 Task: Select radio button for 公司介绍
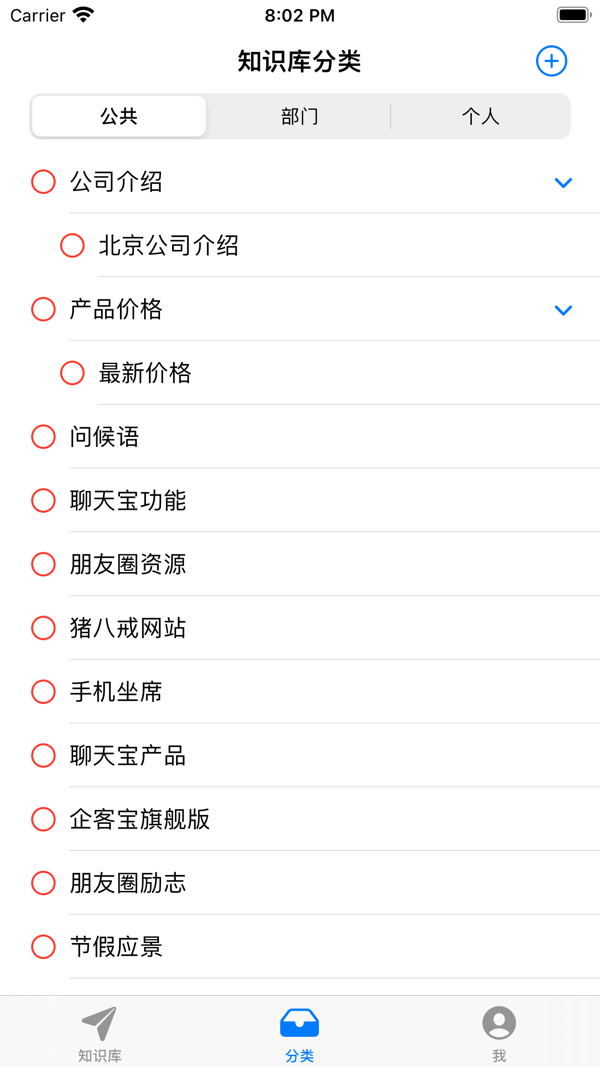(x=43, y=182)
